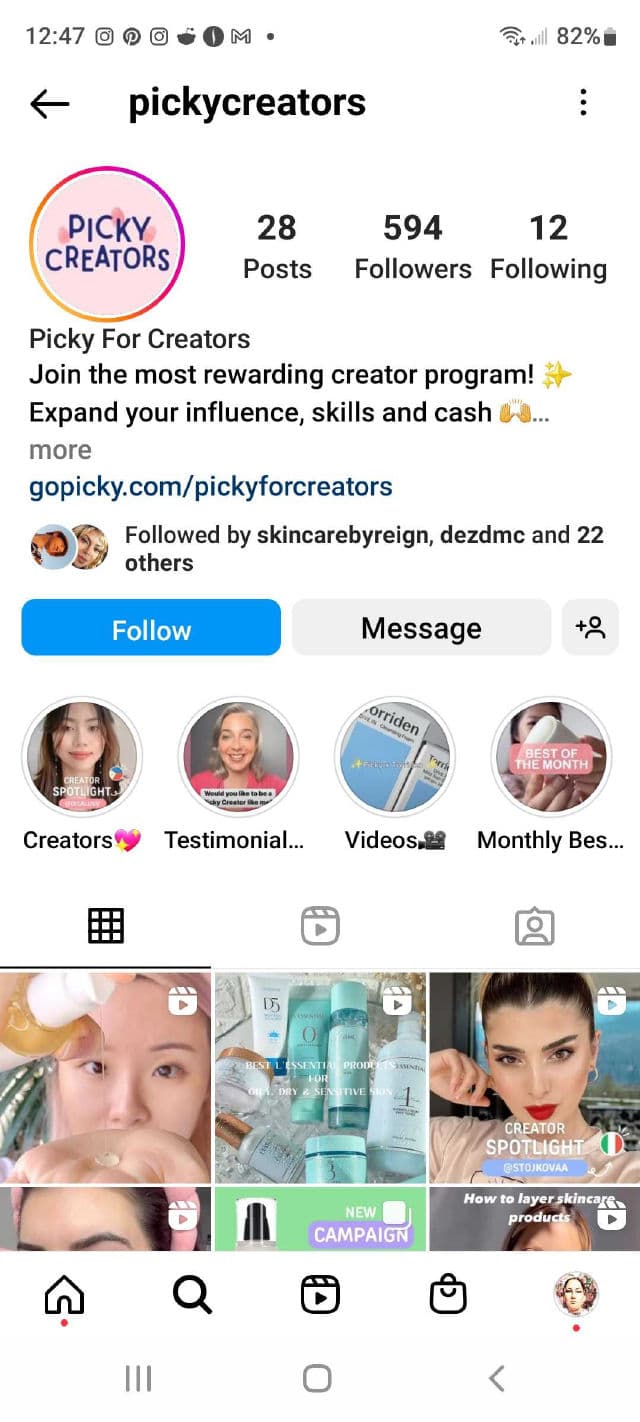Open the Creator Spotlight @stojkovaa post
Screen dimensions: 640x1422
534,1078
